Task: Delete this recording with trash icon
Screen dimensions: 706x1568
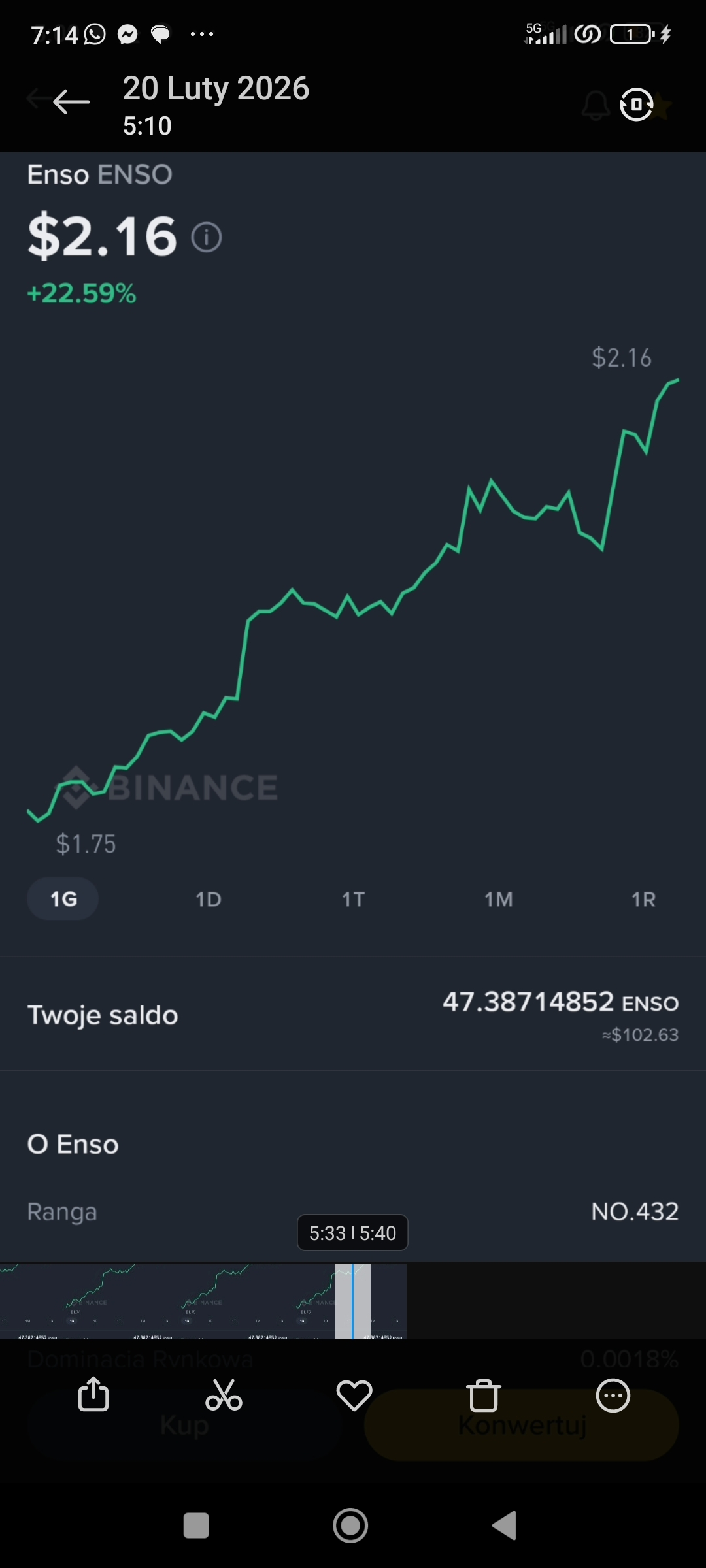Action: 484,1396
